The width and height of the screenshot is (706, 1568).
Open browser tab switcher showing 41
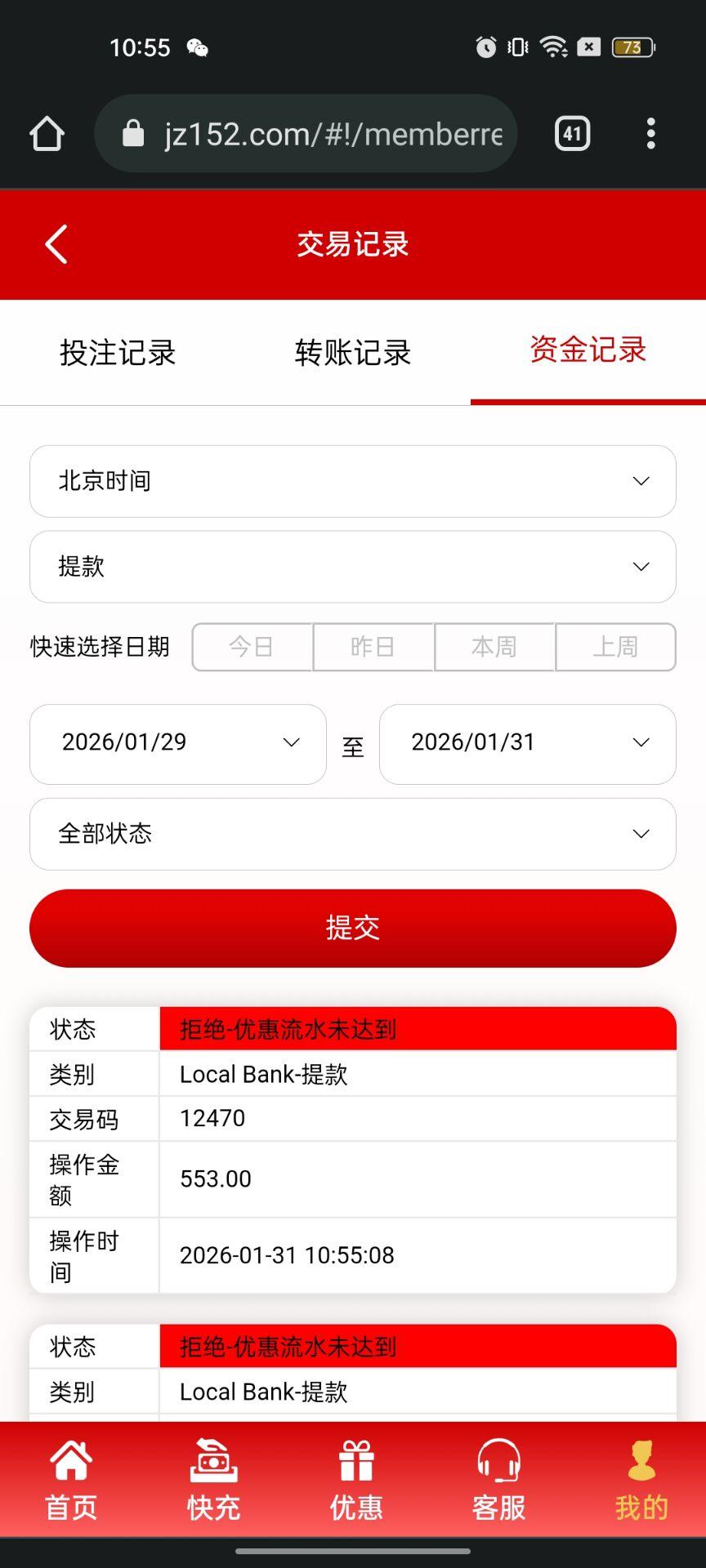572,133
